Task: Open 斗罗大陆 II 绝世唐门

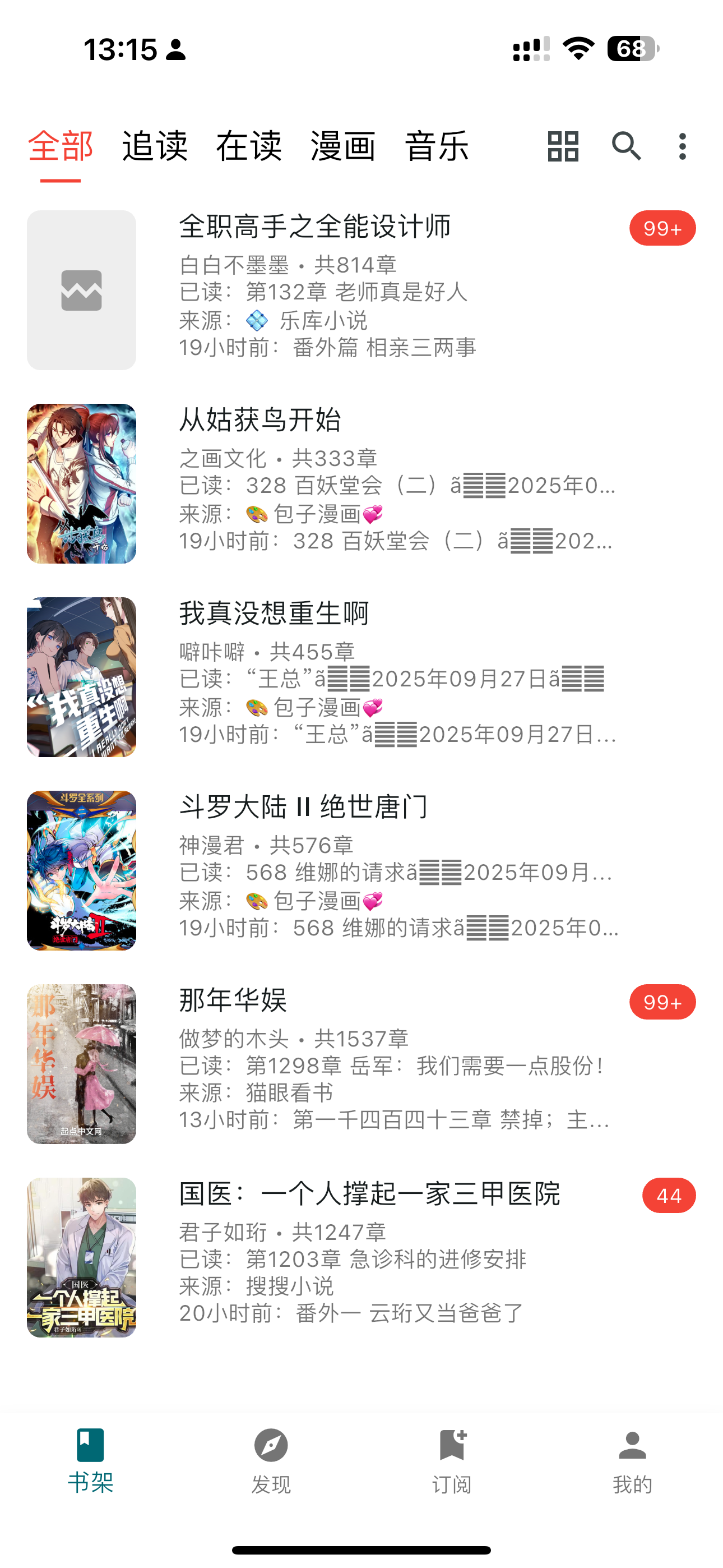Action: pos(303,807)
